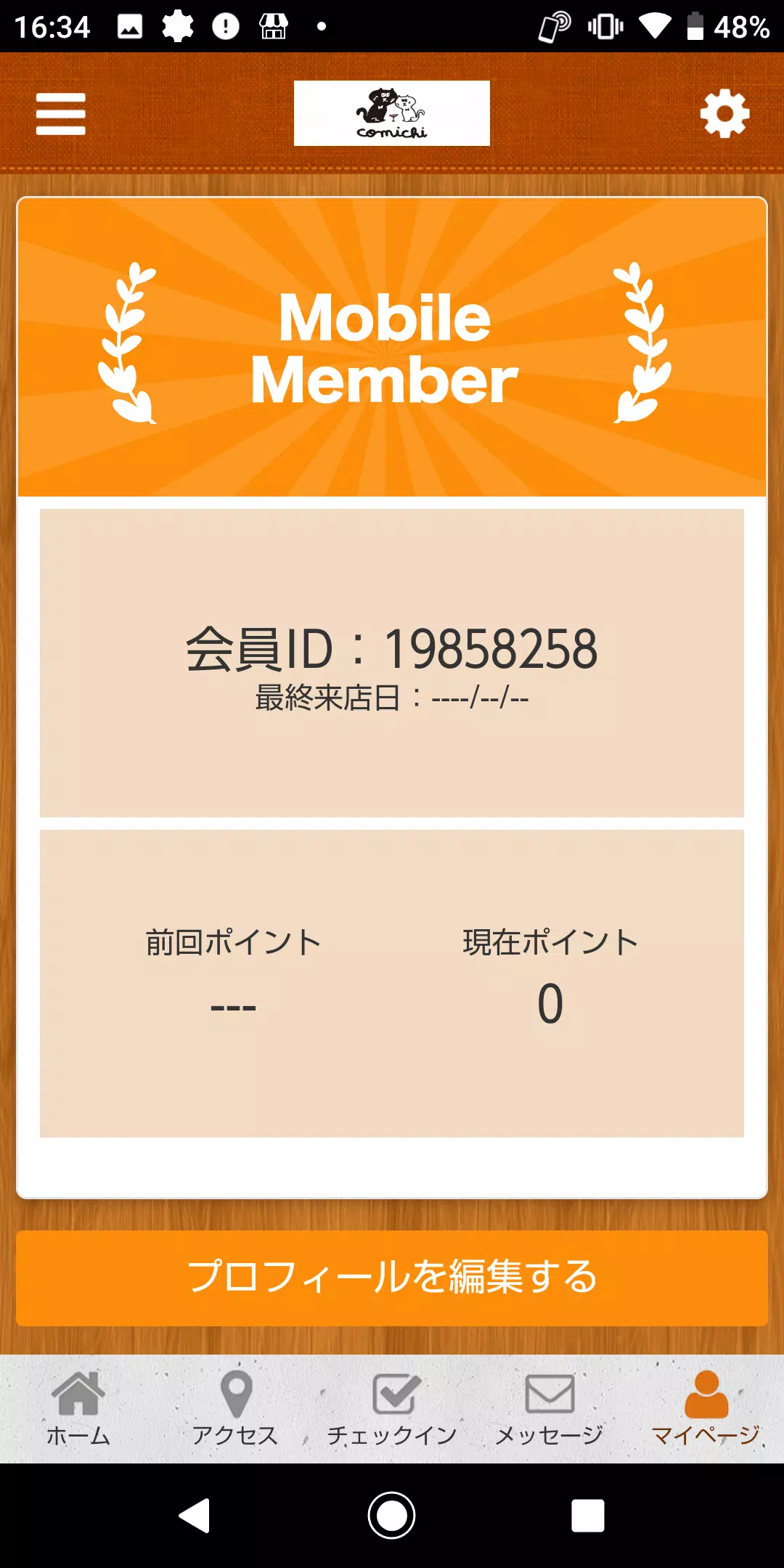Switch to the メッセージ tab
The image size is (784, 1568).
550,1408
